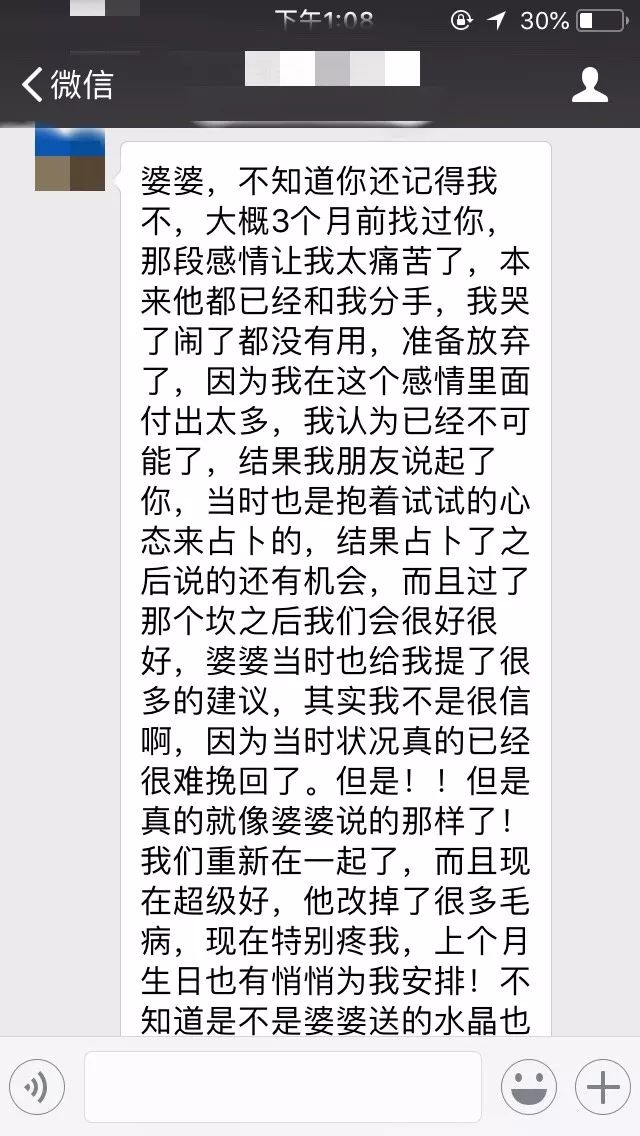Open the plus attachments menu

click(603, 1087)
